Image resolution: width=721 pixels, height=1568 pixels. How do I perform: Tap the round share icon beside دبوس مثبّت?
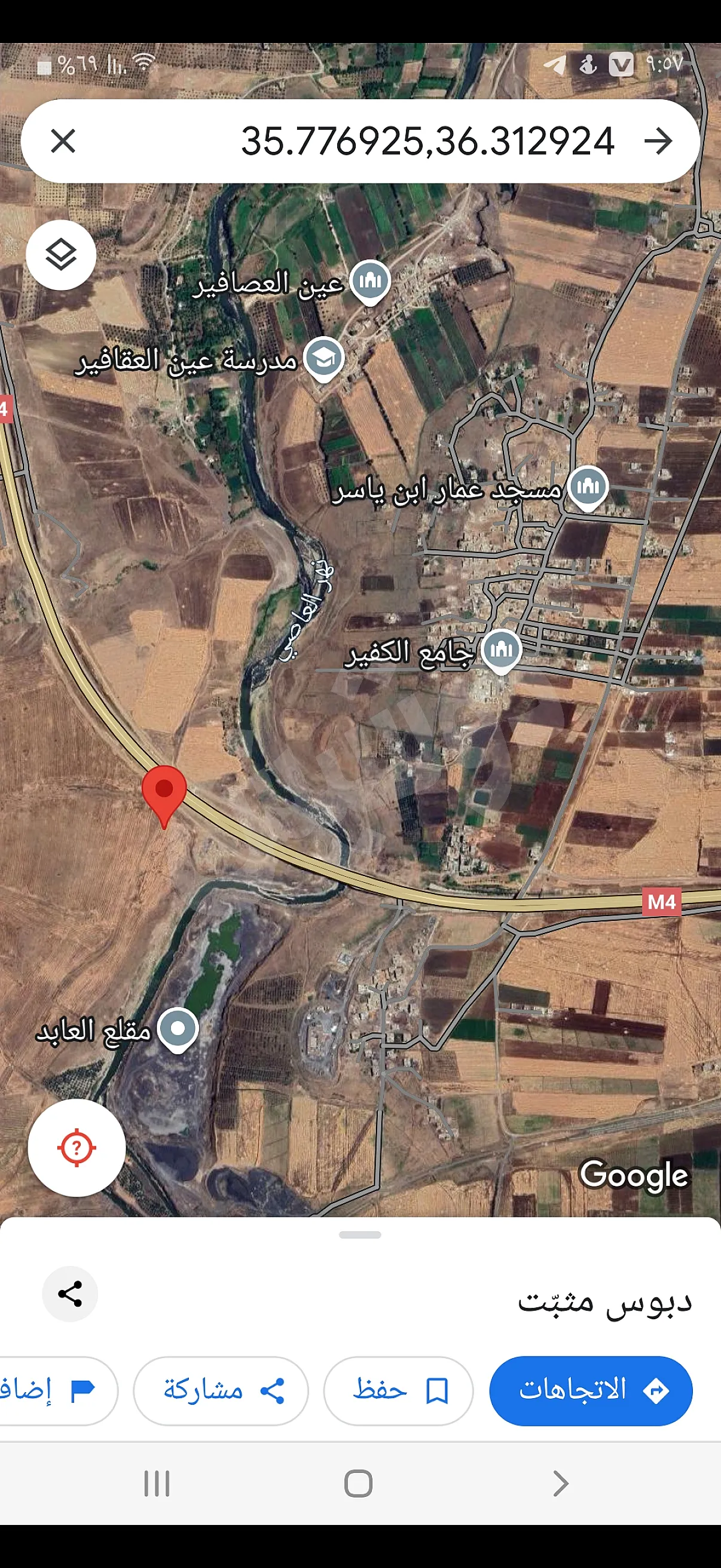coord(70,1294)
